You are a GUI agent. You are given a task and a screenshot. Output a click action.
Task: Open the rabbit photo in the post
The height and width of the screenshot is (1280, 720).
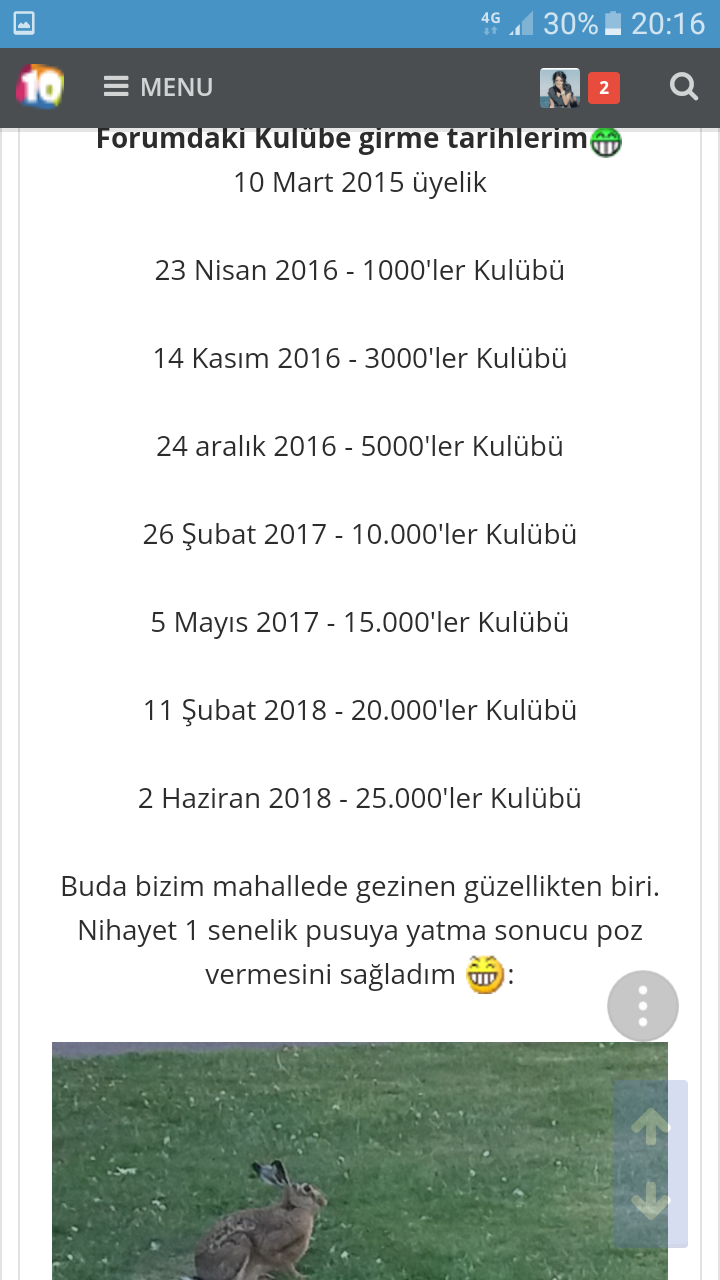(x=330, y=1160)
